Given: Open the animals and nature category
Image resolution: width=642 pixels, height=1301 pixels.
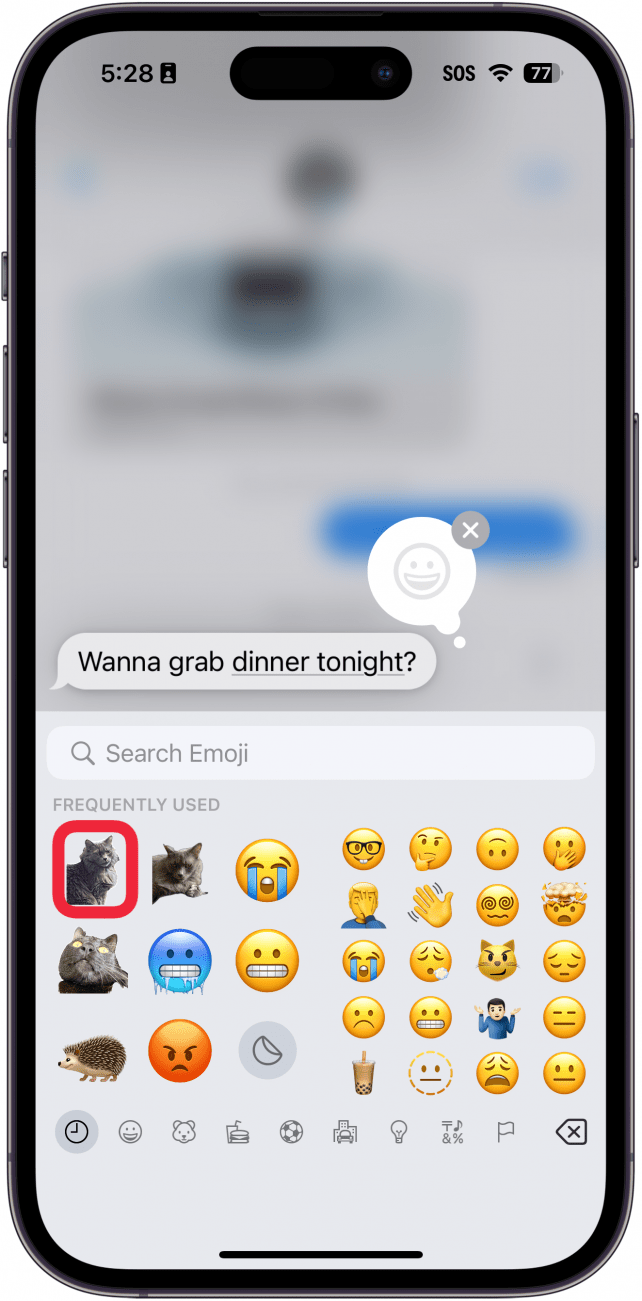Looking at the screenshot, I should 183,1132.
